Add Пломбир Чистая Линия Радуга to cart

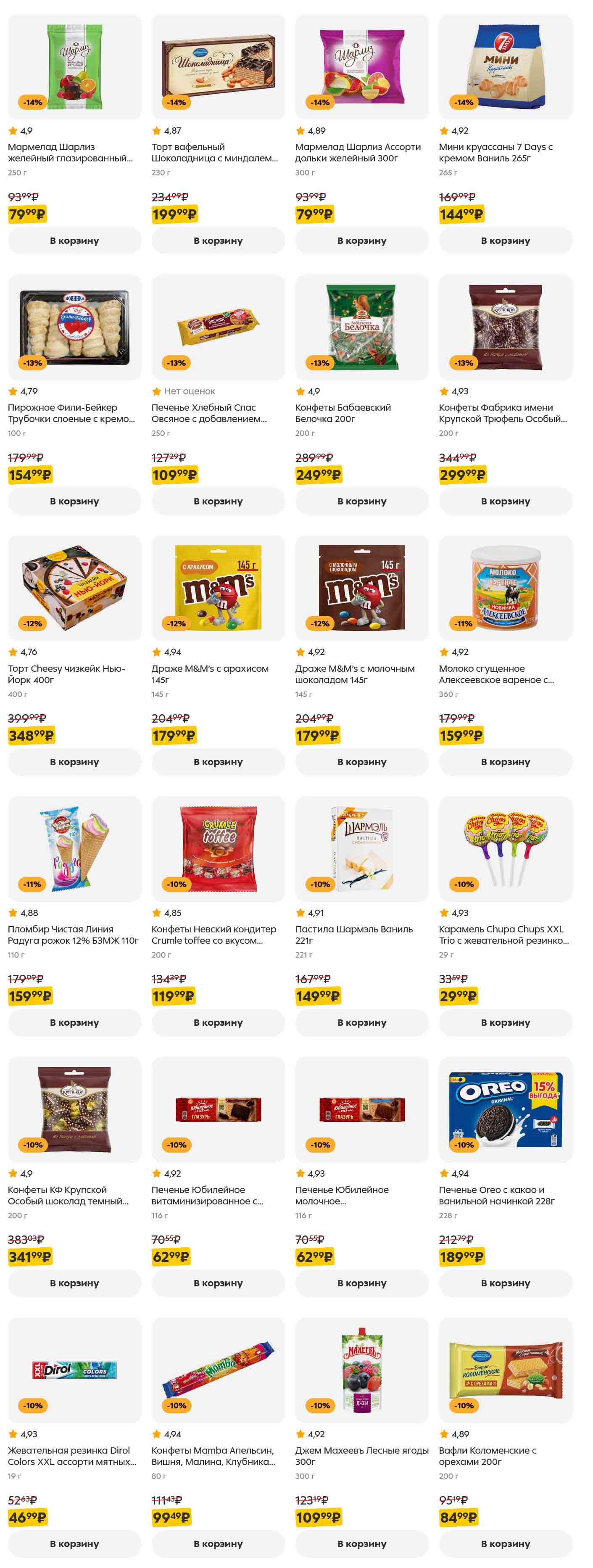coord(74,1023)
